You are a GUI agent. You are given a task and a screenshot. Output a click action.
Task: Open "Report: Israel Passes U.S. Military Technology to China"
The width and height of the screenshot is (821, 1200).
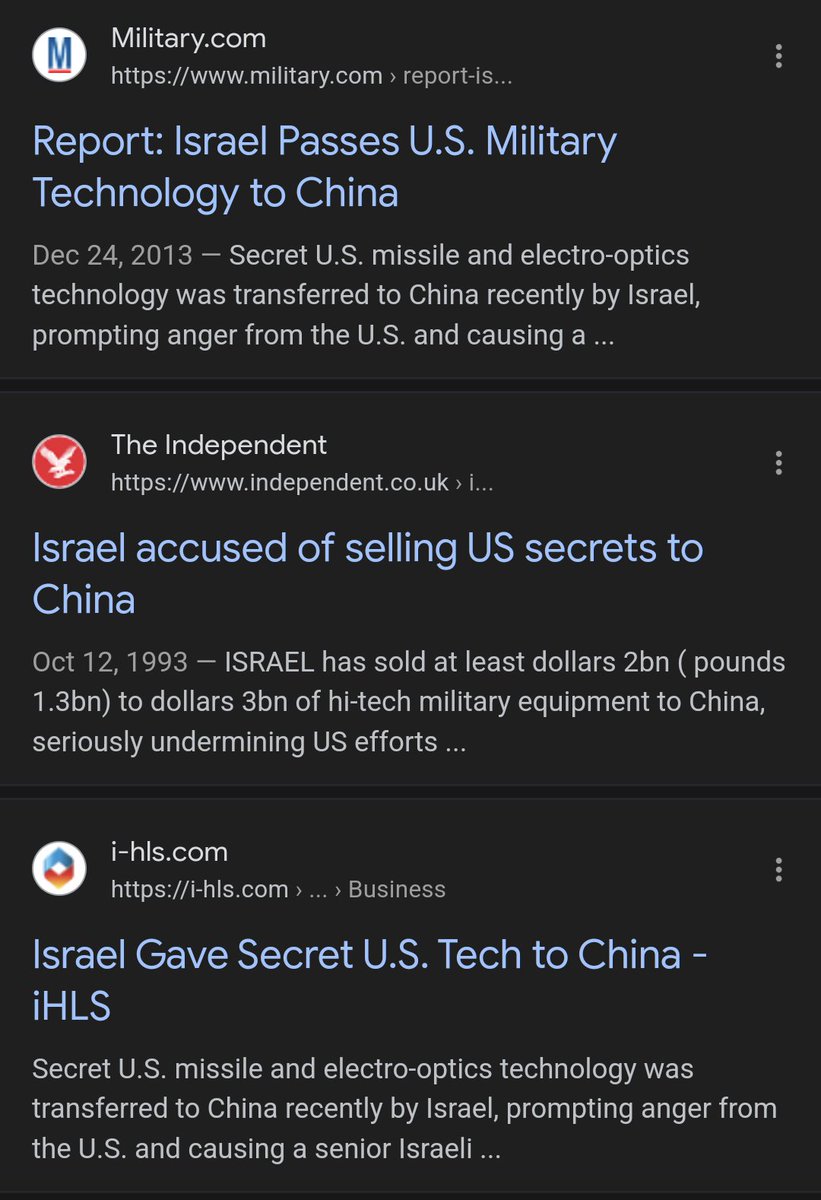324,166
